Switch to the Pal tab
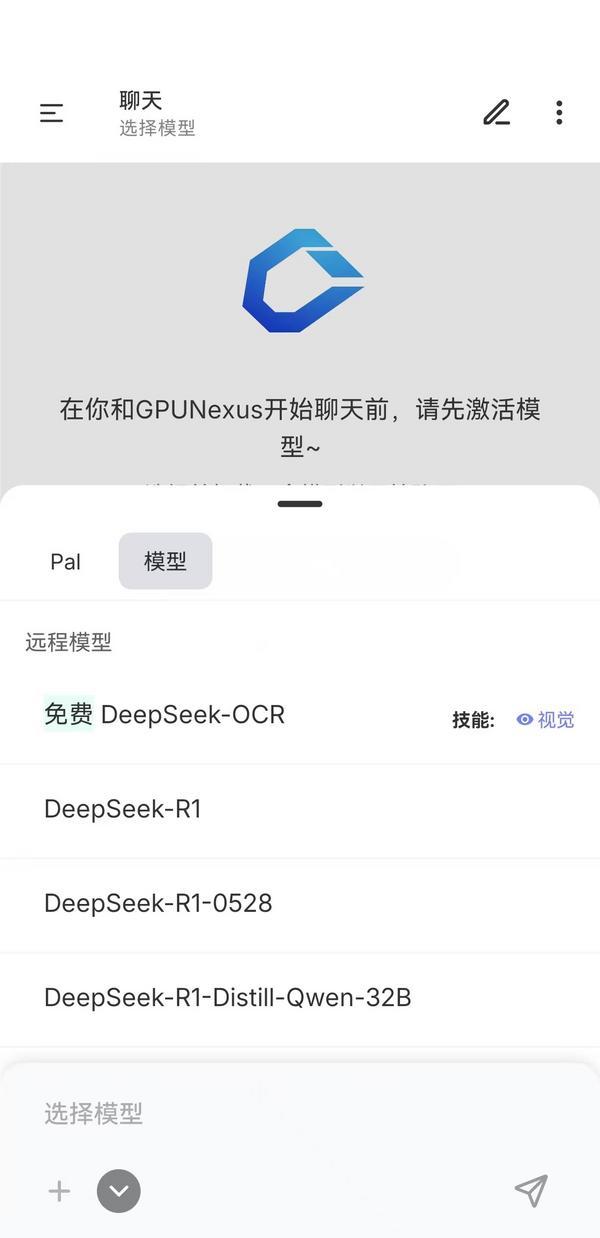 (x=65, y=561)
